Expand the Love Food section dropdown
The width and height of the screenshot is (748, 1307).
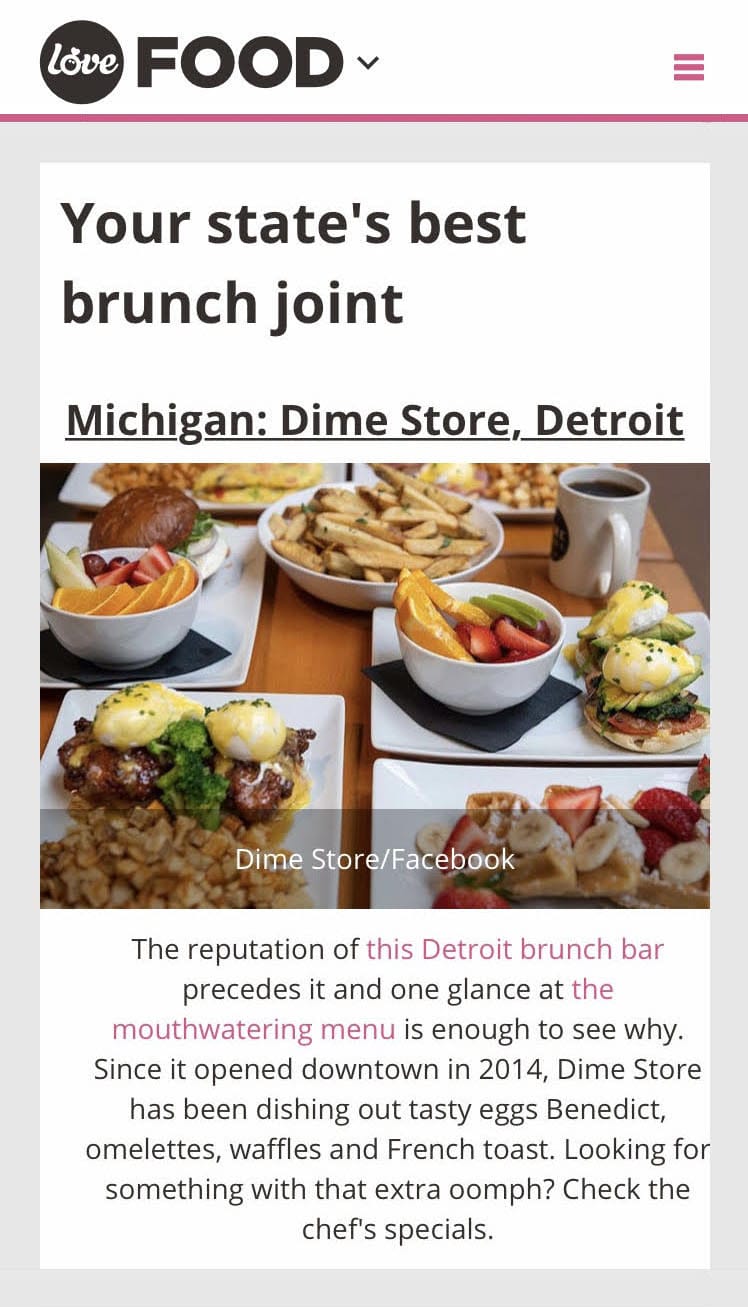point(368,63)
